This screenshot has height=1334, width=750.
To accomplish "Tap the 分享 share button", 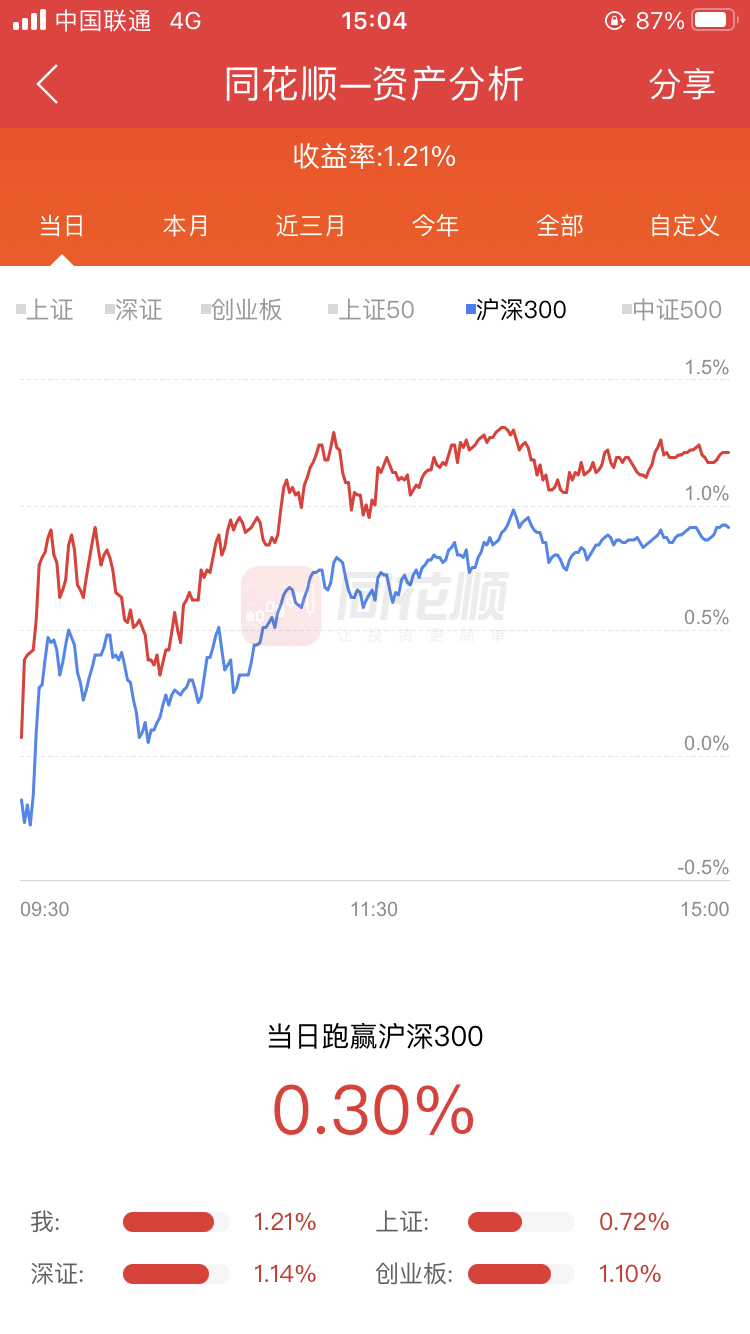I will [x=682, y=85].
